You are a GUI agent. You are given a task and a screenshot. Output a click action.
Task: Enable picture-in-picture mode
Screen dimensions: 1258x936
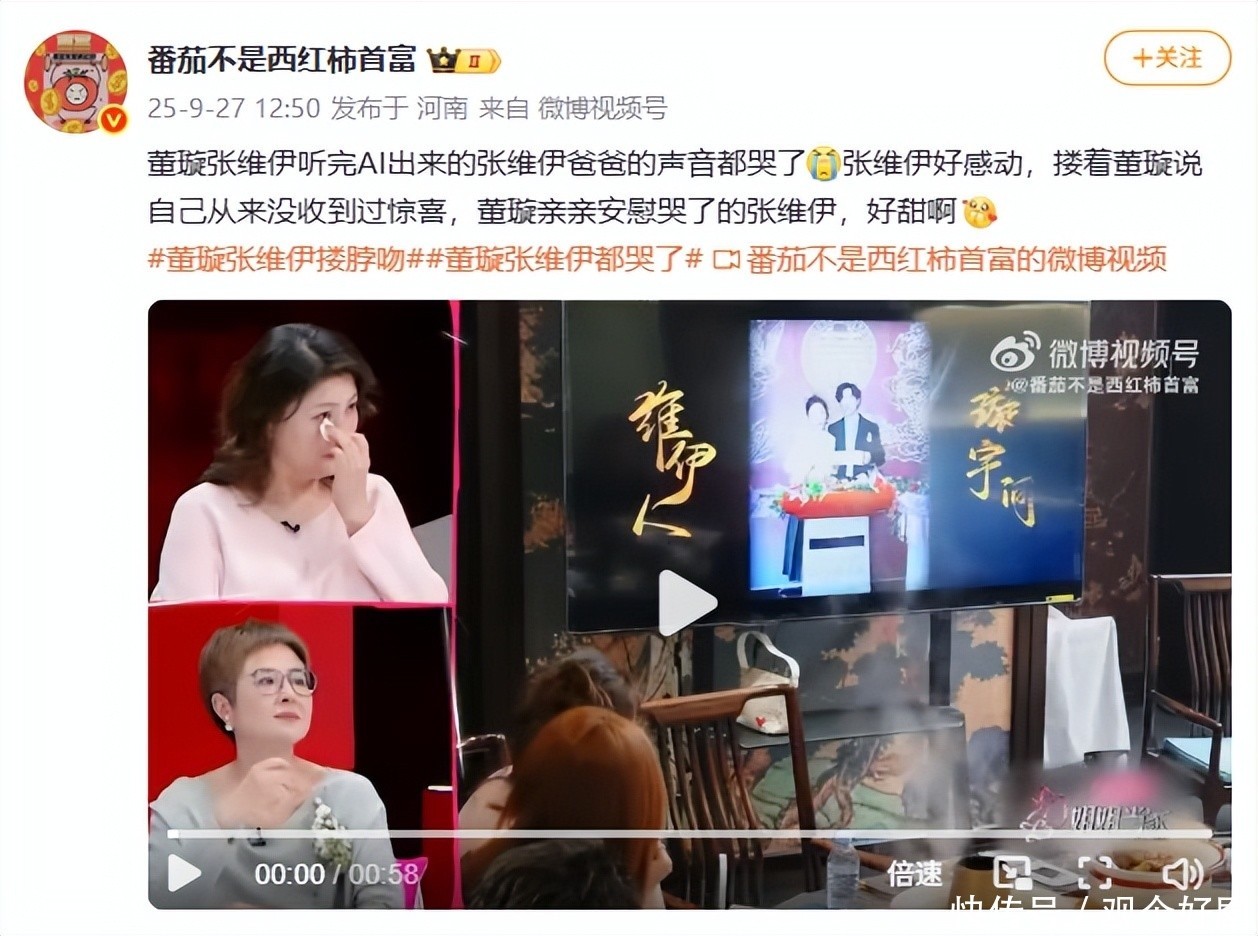tap(1012, 873)
